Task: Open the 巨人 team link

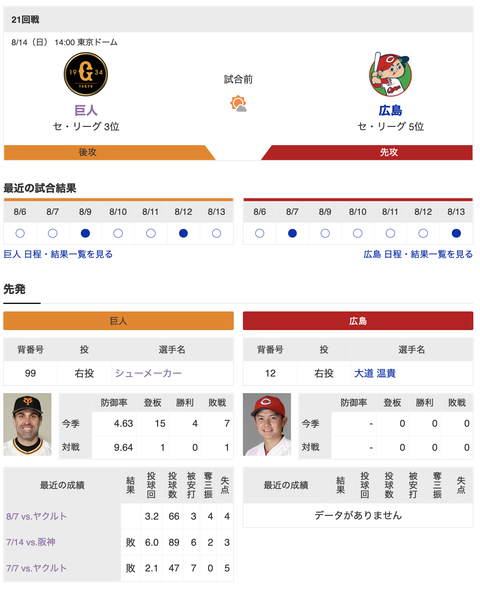Action: 86,110
